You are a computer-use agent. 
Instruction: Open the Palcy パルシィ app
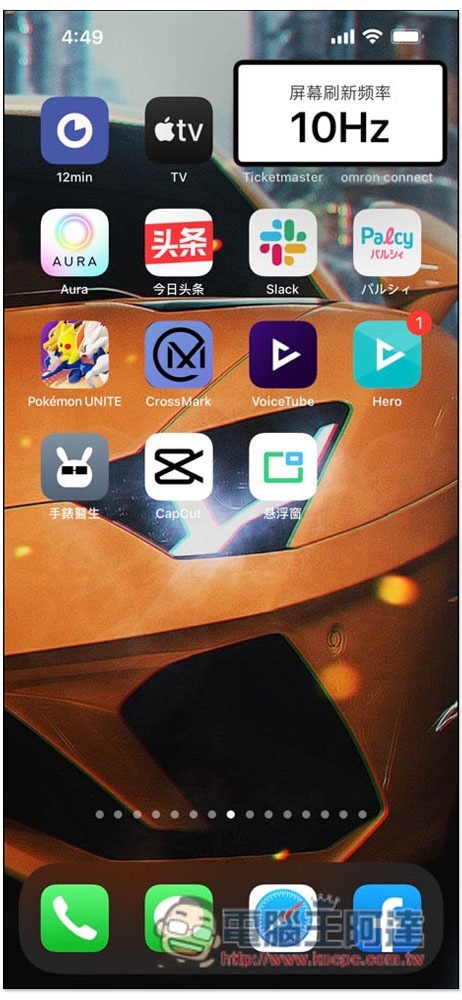tap(387, 242)
